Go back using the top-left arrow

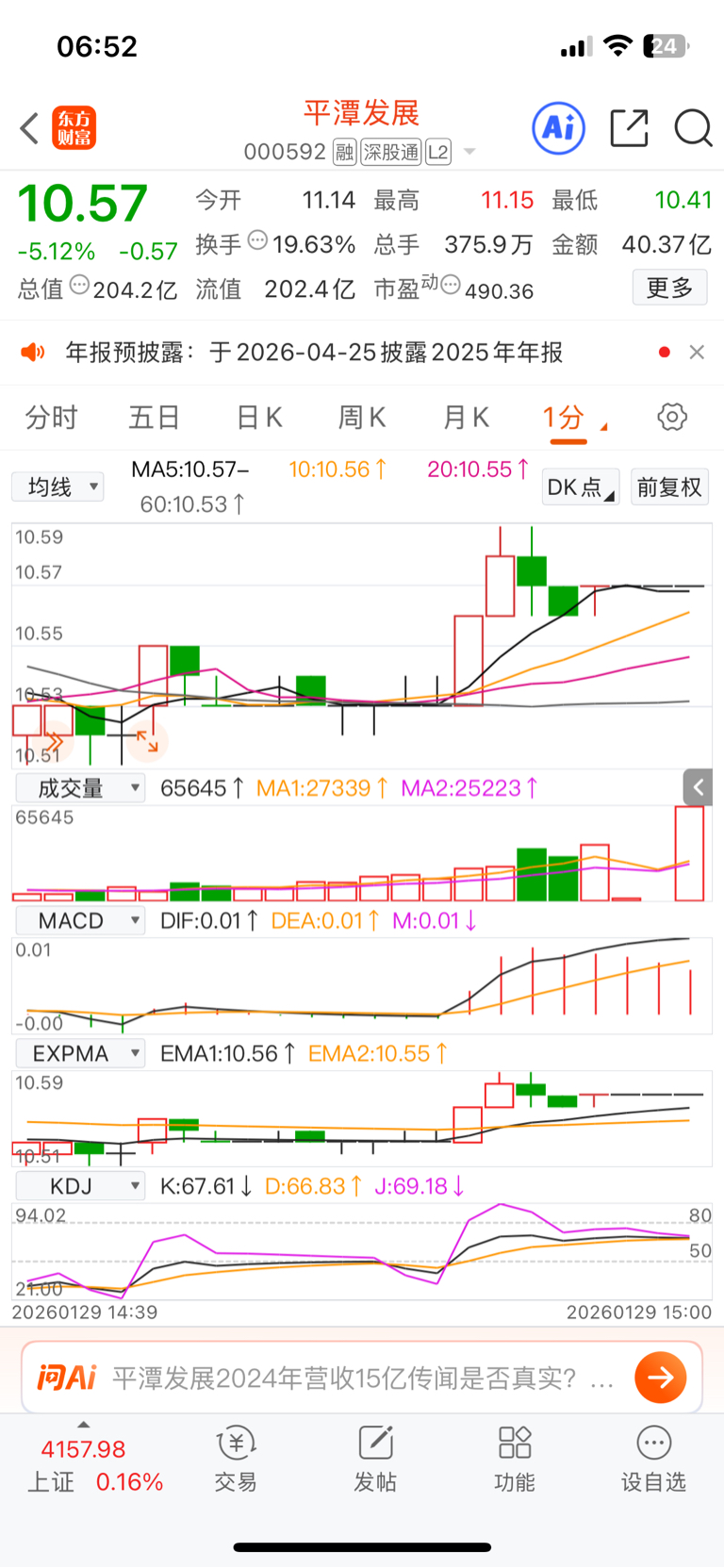coord(29,128)
